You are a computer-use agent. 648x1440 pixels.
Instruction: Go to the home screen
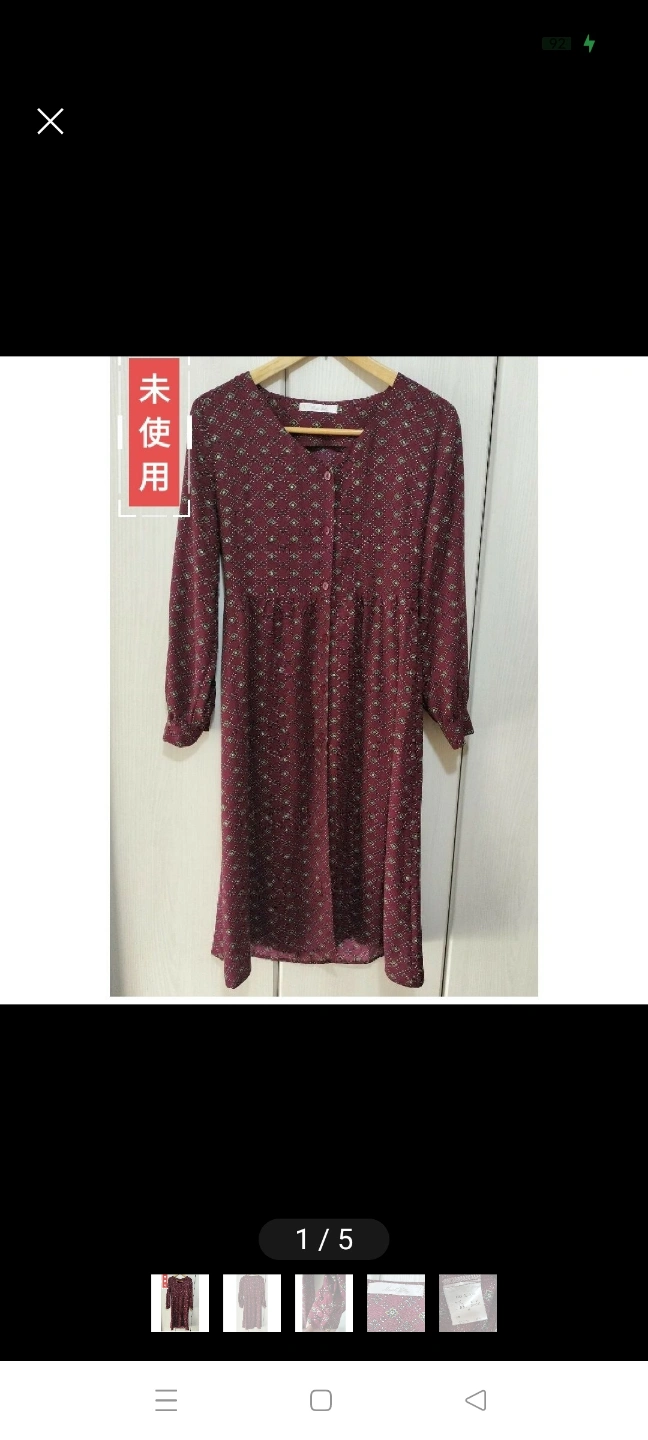tap(321, 1400)
